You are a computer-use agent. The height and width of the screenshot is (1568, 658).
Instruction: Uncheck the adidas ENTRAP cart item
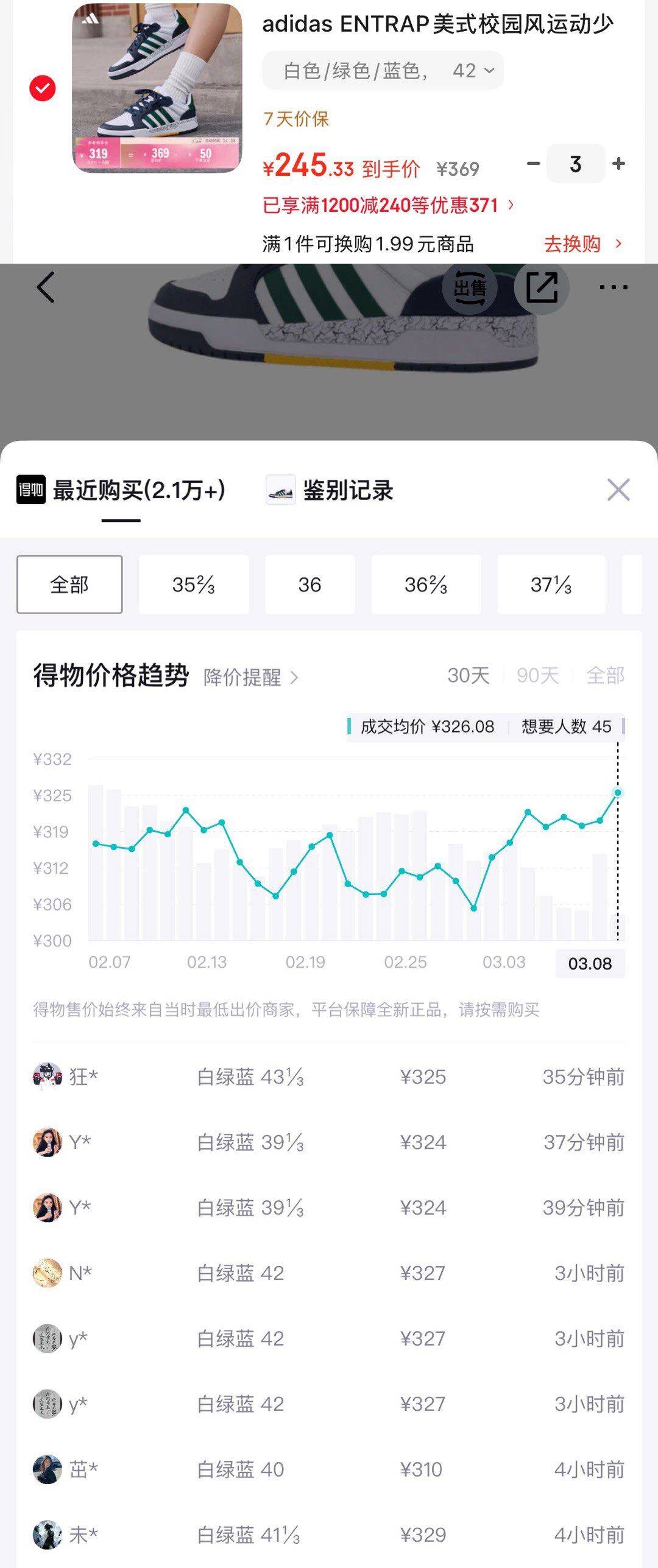coord(43,88)
